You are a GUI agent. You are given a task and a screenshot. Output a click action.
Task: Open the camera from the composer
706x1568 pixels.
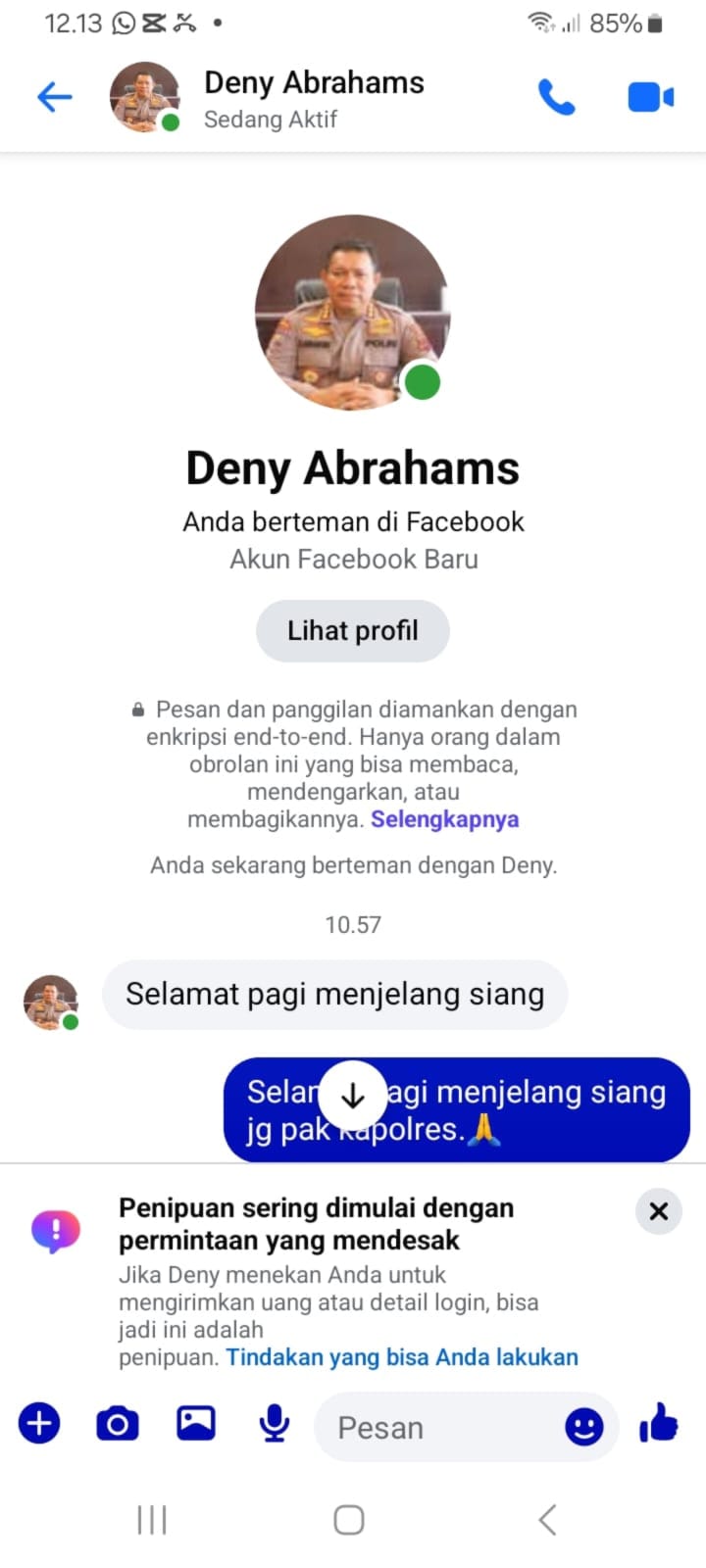click(x=118, y=1424)
